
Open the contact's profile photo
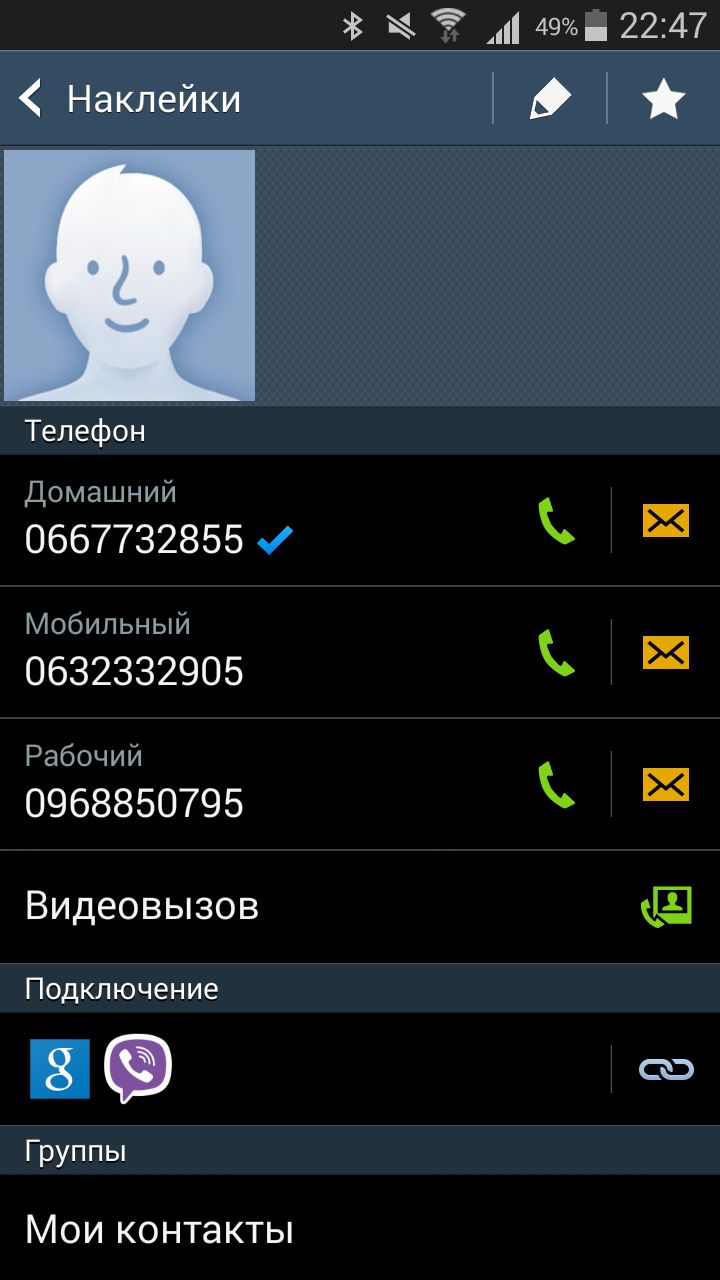(x=129, y=275)
